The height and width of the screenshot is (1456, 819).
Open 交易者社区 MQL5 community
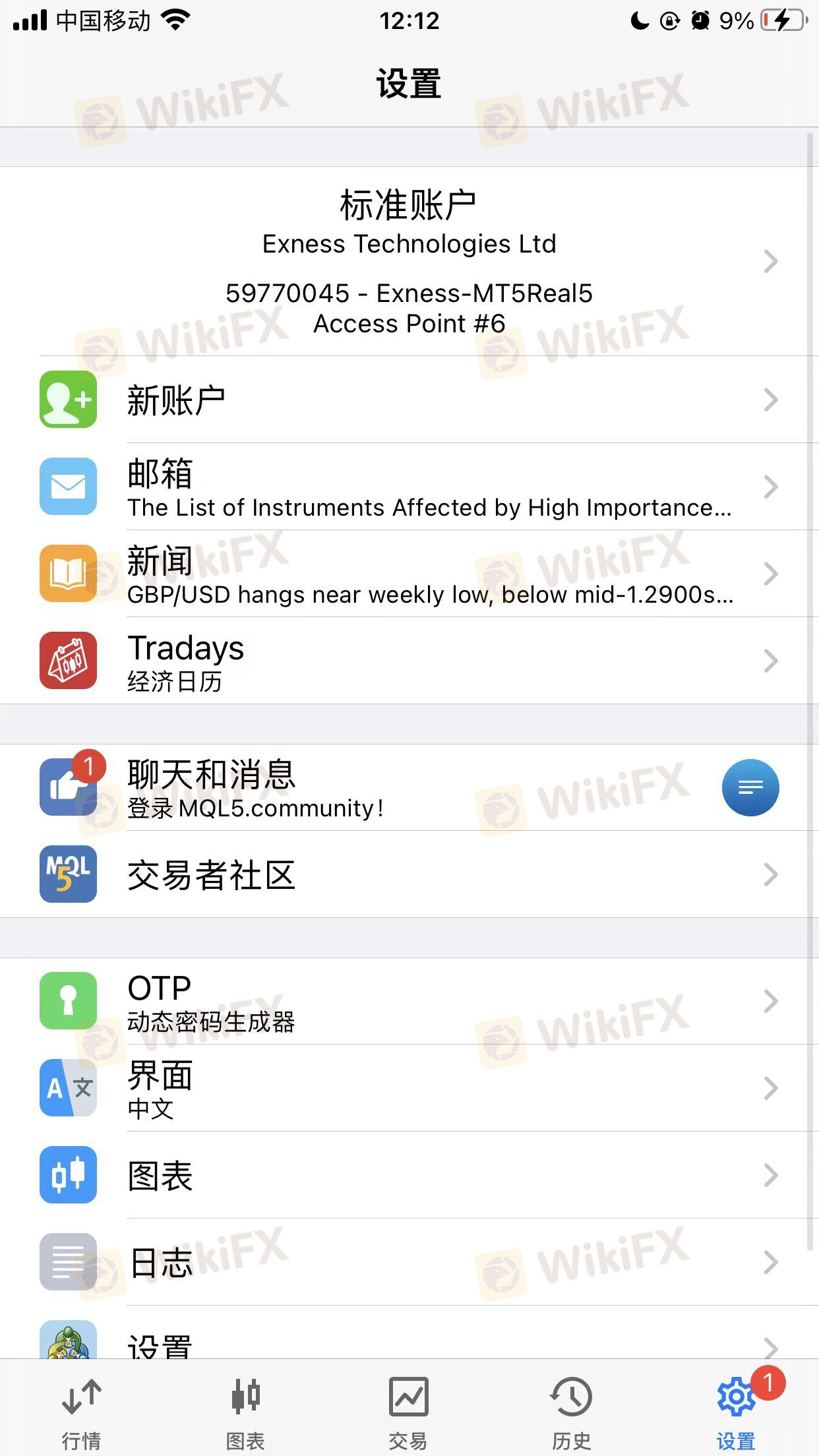coord(409,875)
